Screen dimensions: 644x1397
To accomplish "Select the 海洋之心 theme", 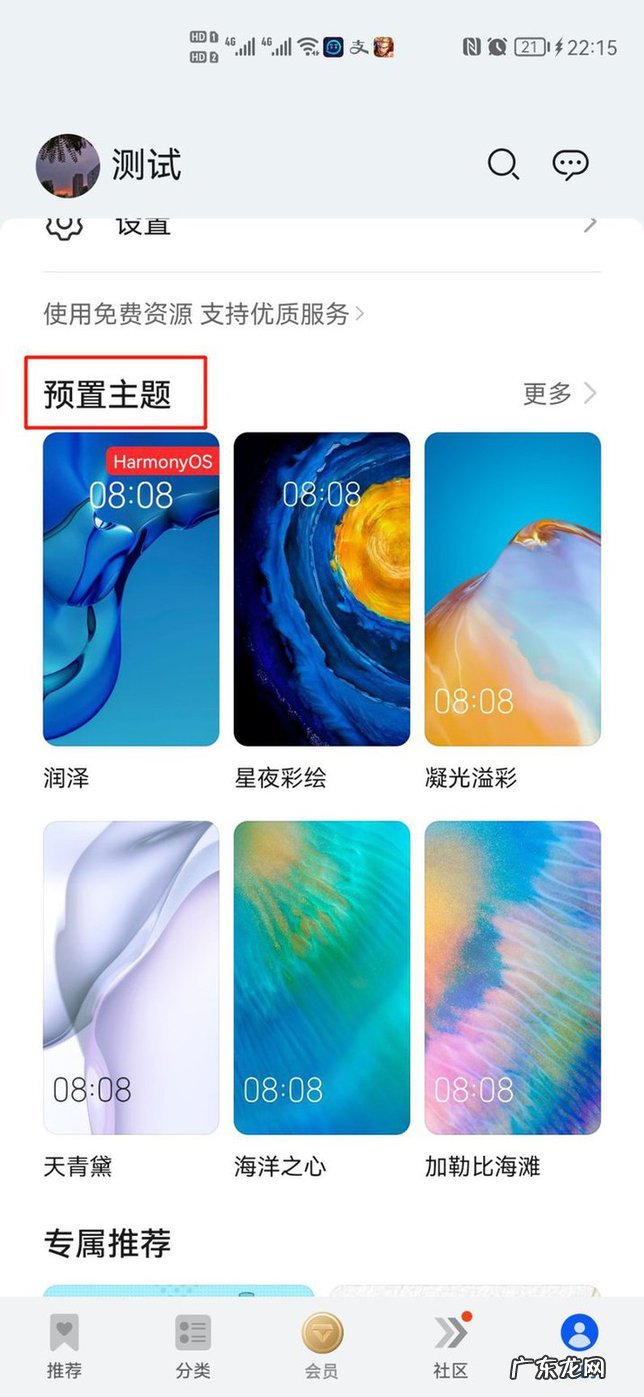I will [322, 978].
